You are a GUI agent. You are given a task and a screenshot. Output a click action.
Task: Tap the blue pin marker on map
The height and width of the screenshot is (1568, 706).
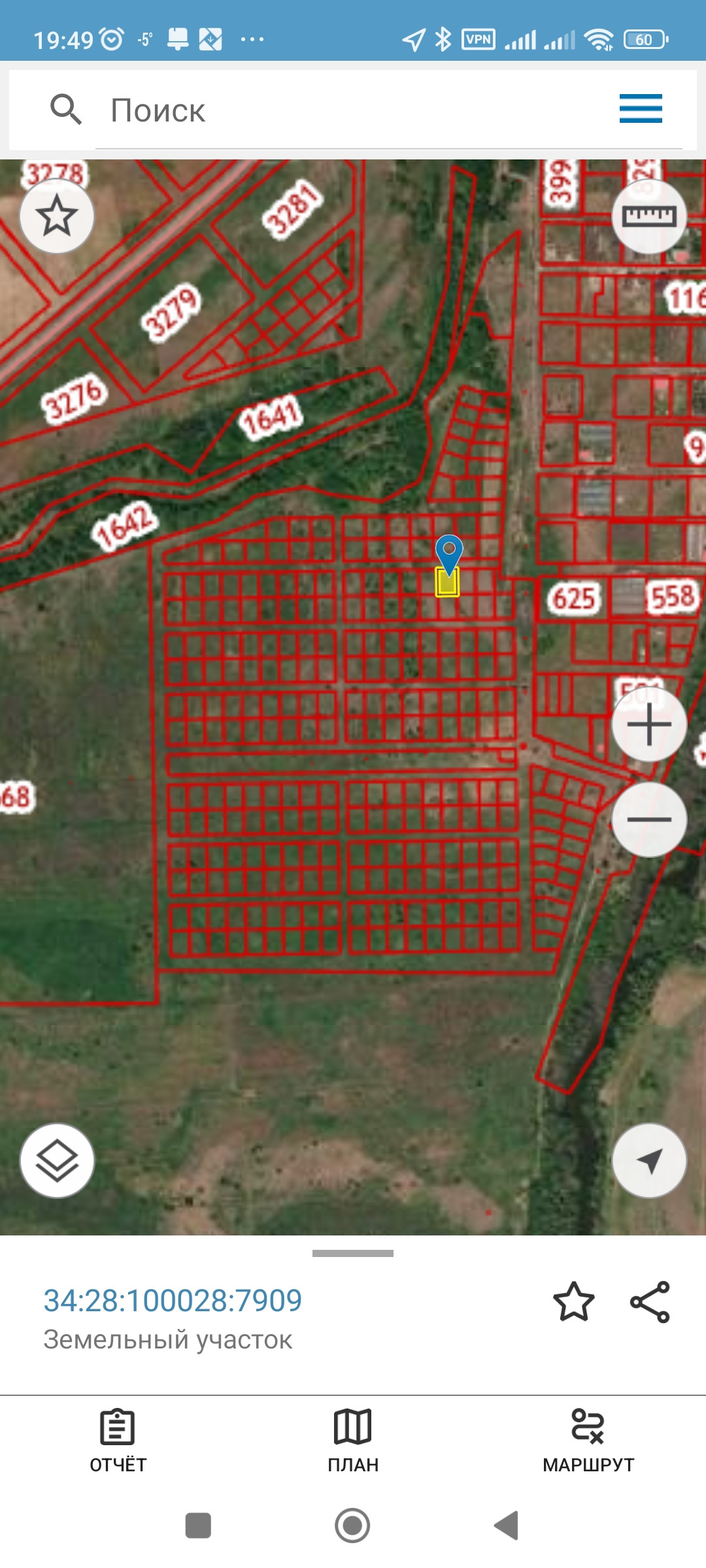[x=449, y=552]
